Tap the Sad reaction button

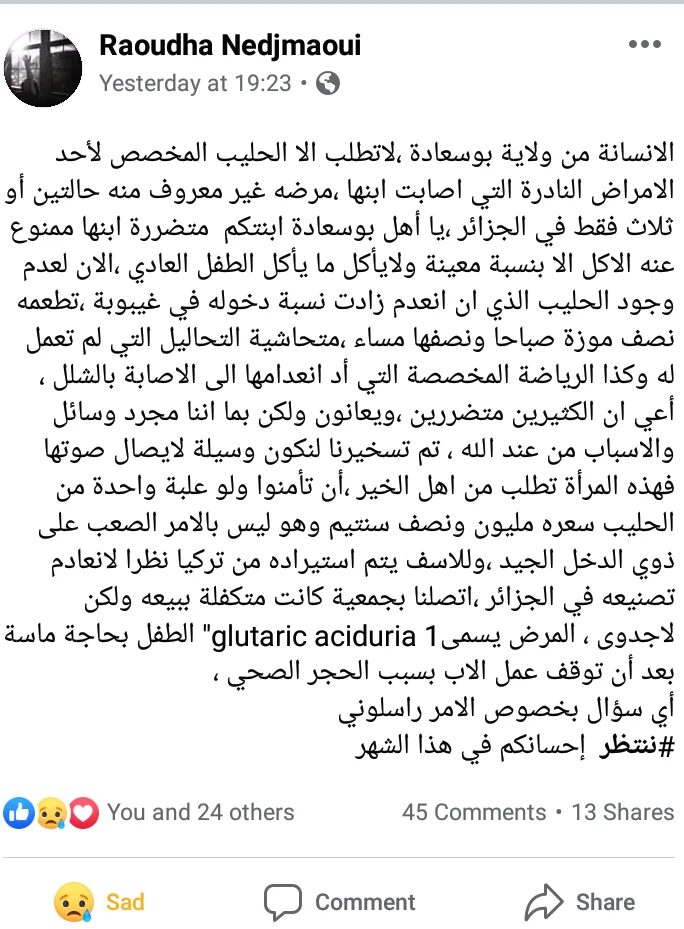[100, 901]
